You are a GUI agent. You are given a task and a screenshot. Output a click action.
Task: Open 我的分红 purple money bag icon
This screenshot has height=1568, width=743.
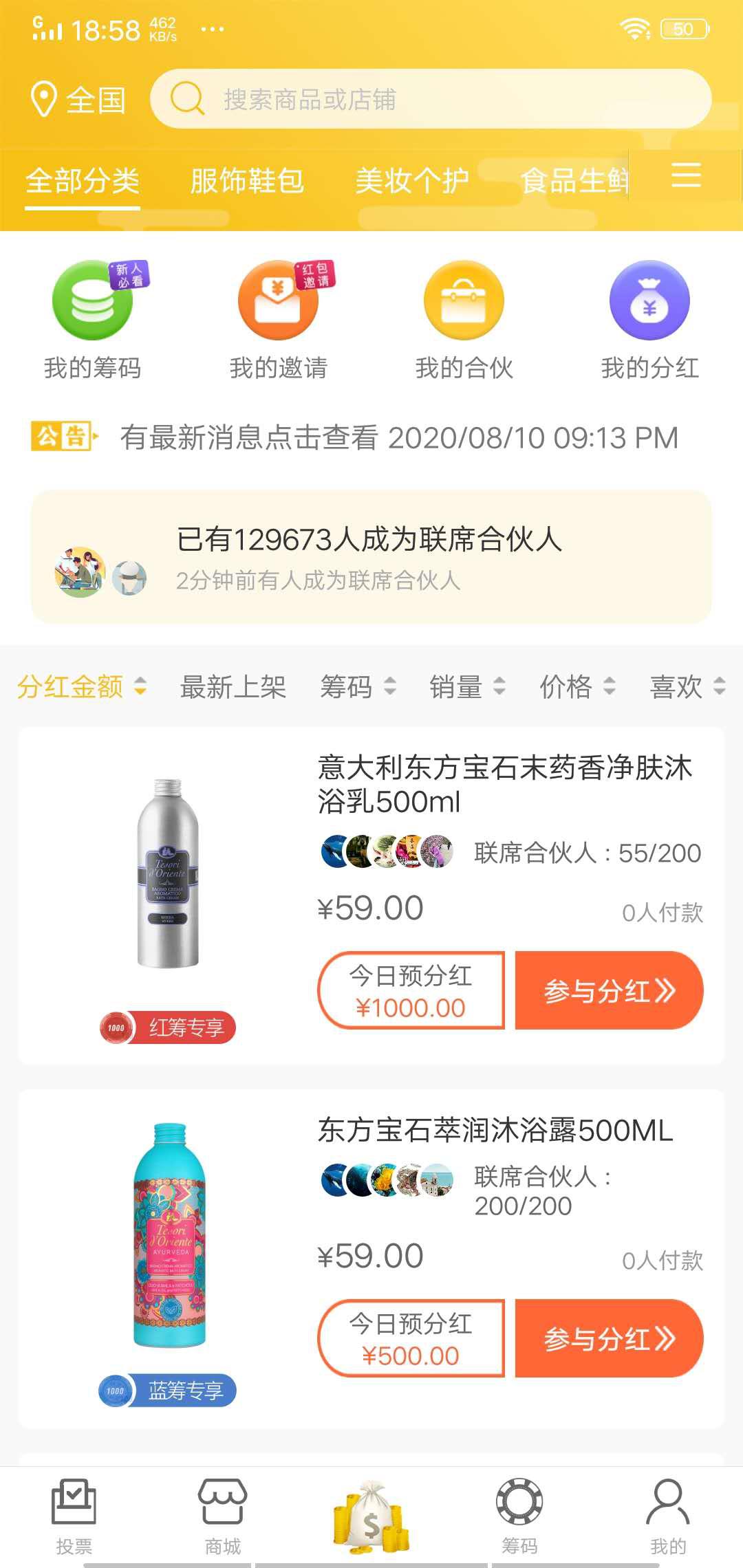pos(649,301)
